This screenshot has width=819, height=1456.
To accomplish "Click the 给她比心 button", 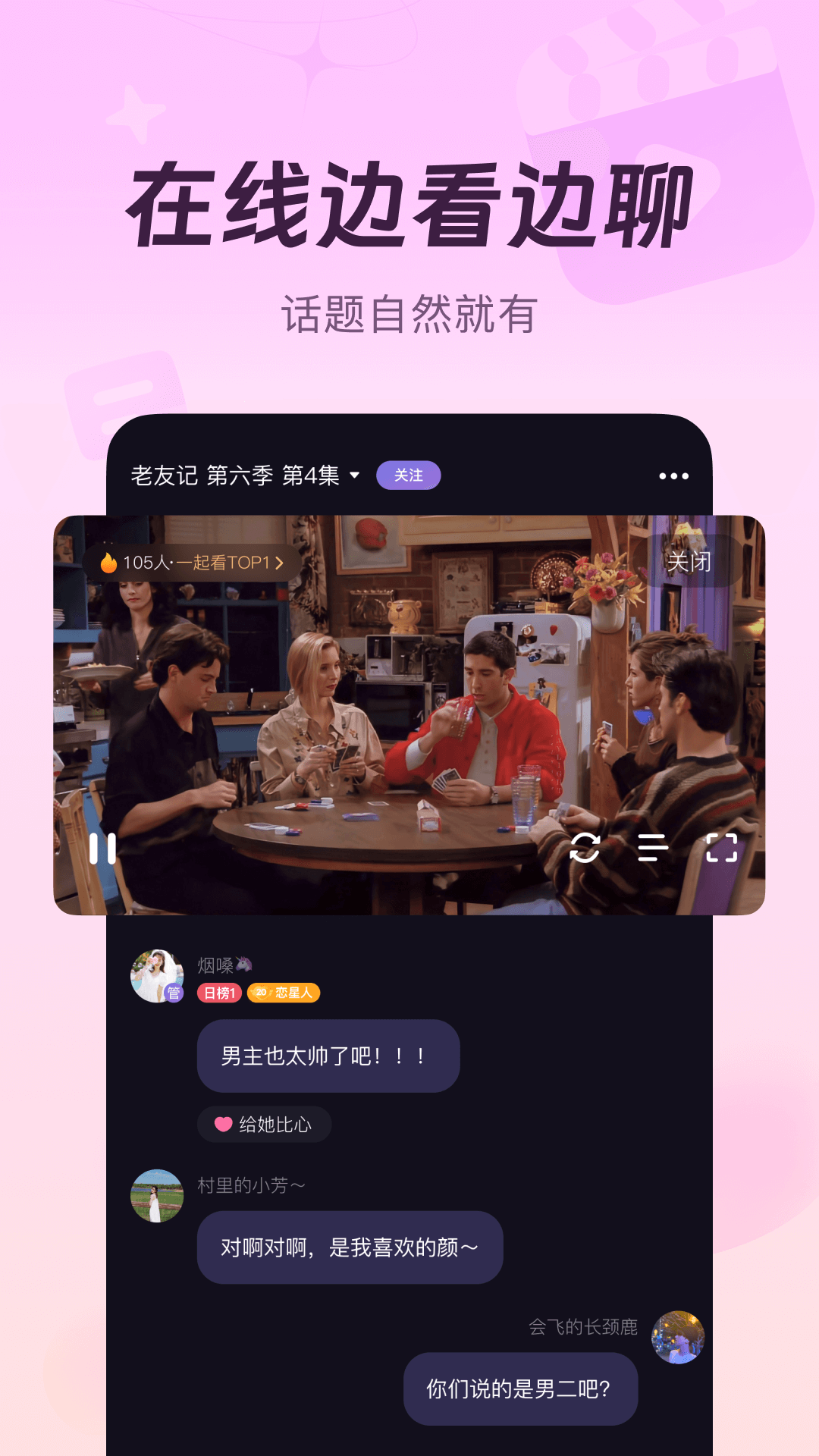I will 264,1125.
